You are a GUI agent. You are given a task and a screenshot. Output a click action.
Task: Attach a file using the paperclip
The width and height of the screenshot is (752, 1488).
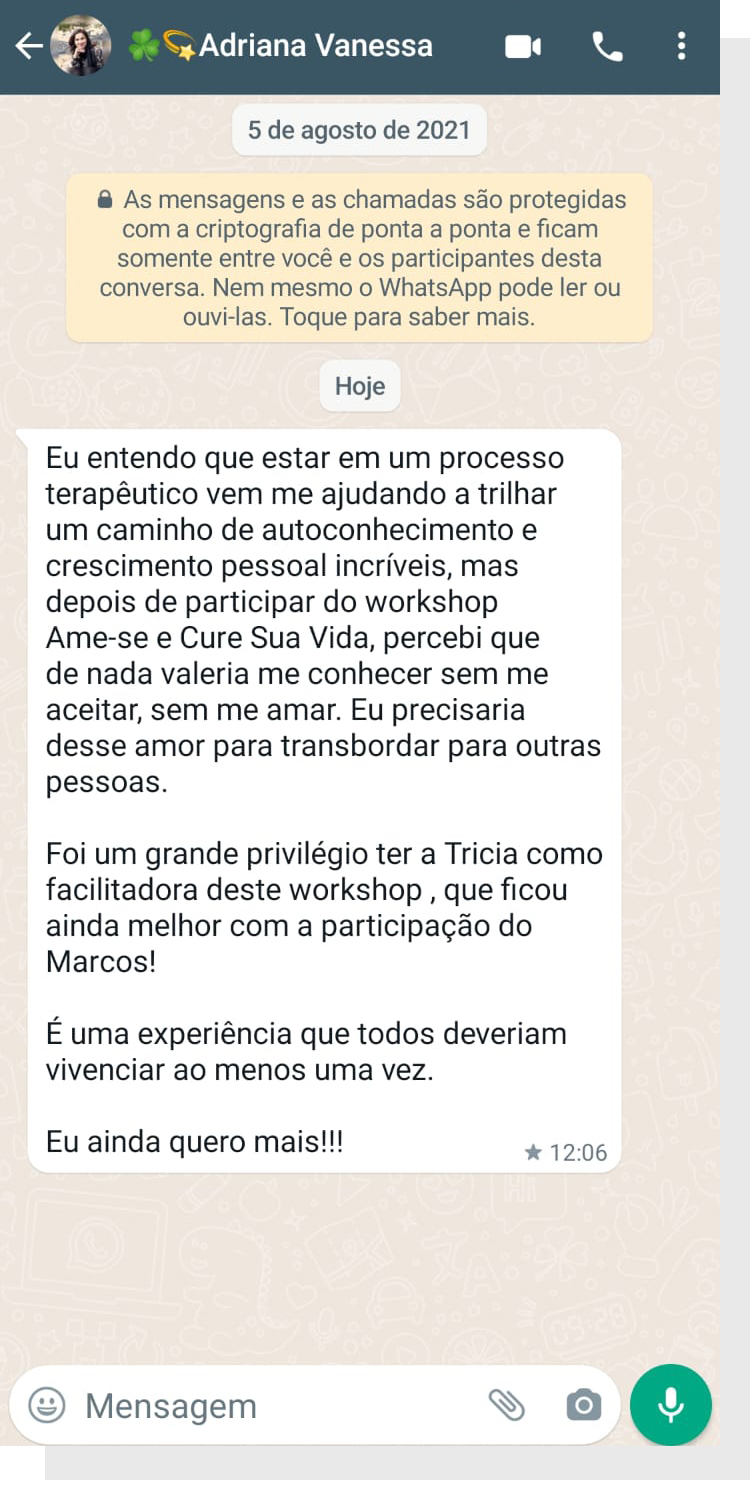[510, 1405]
